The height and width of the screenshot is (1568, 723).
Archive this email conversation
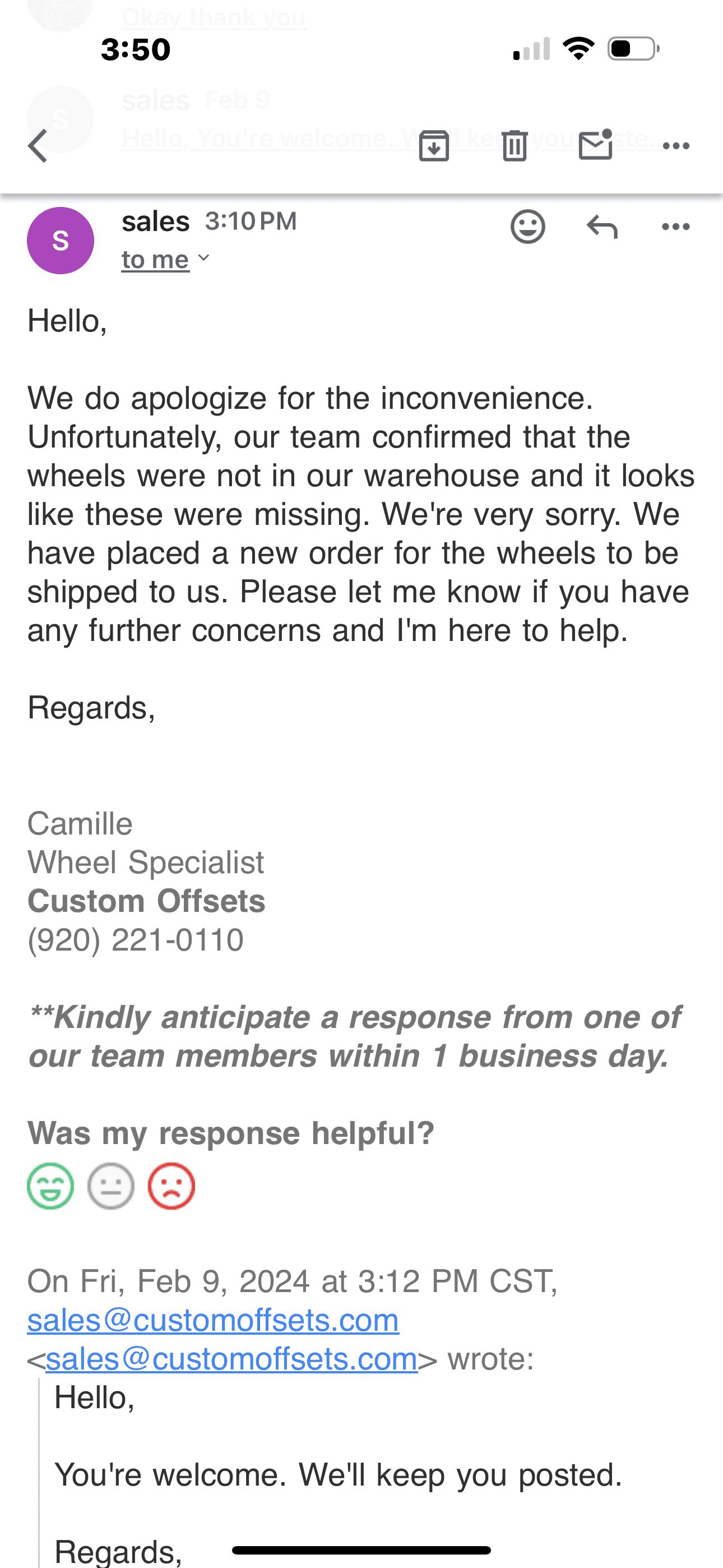tap(434, 145)
